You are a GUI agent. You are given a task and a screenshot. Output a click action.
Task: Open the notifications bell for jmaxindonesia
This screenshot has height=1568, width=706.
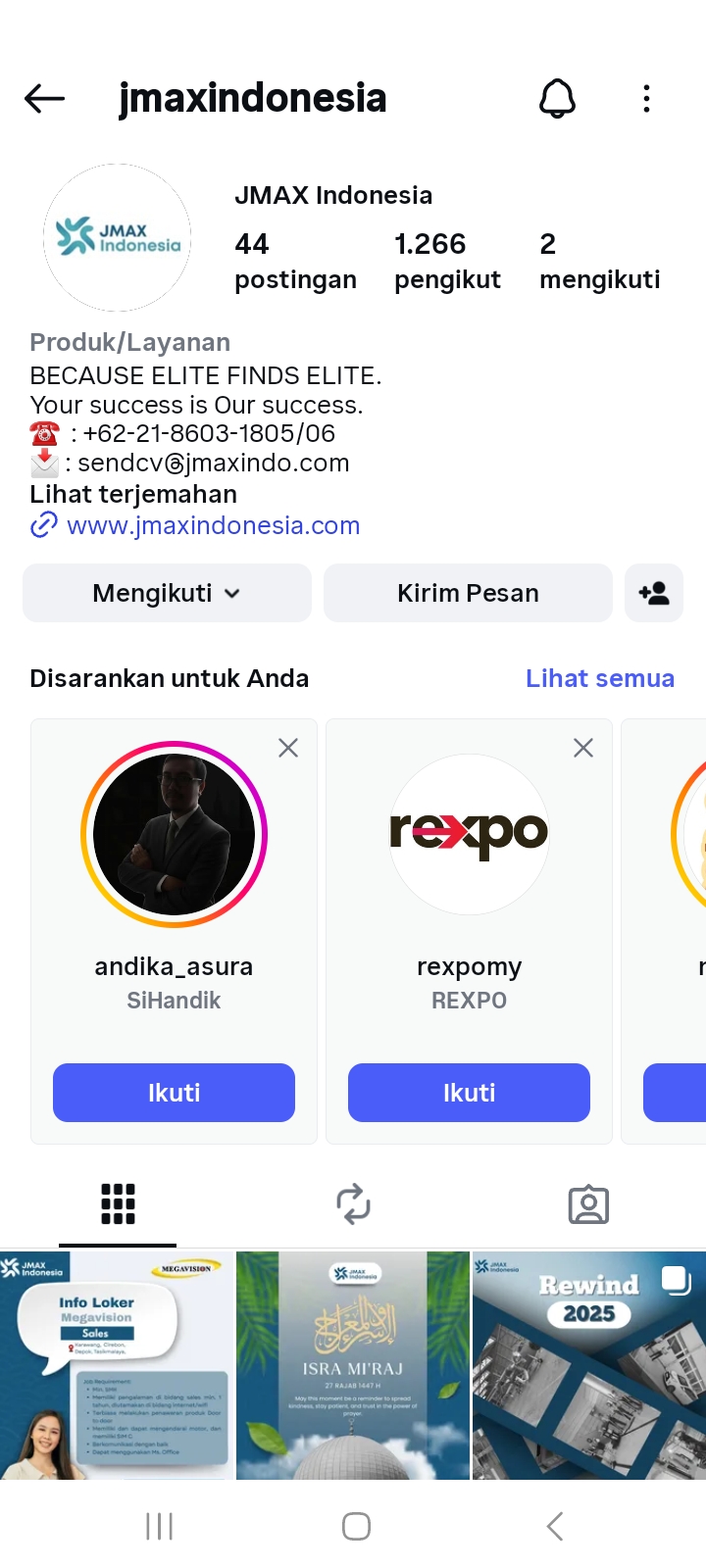click(557, 98)
